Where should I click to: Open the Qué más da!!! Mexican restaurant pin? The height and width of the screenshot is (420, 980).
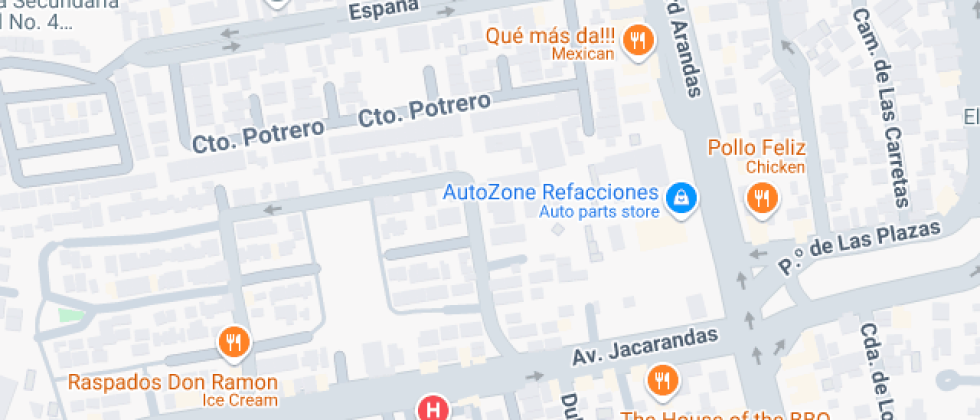tap(638, 41)
